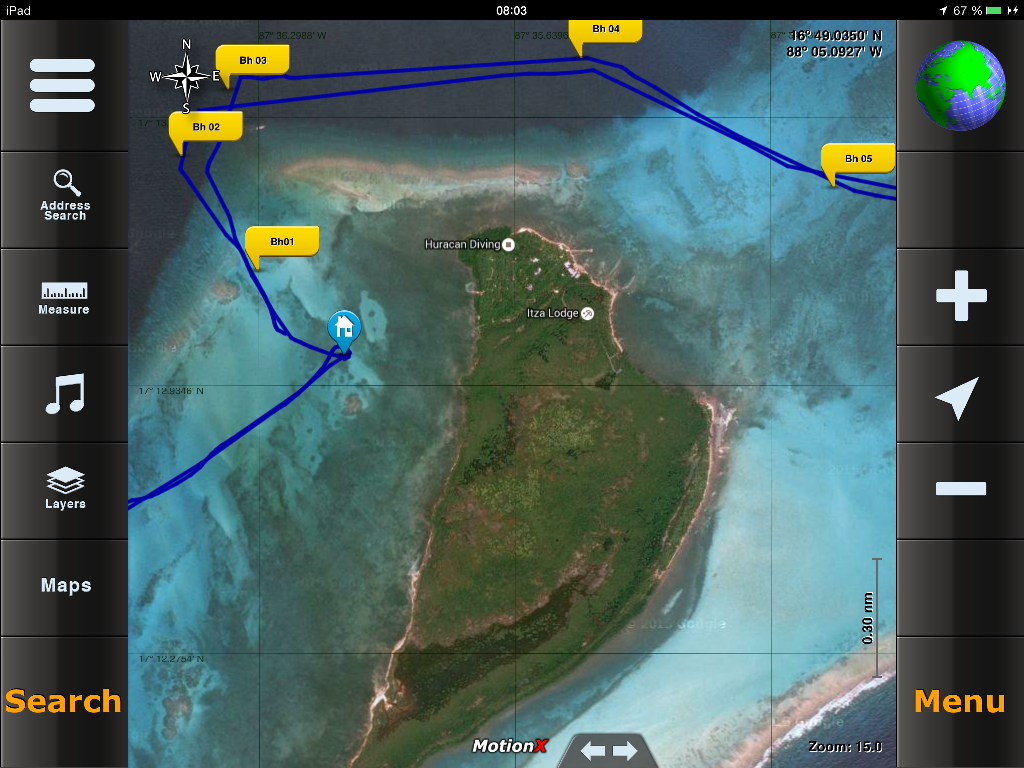Tap the blue home pin on map
The height and width of the screenshot is (768, 1024).
tap(343, 328)
